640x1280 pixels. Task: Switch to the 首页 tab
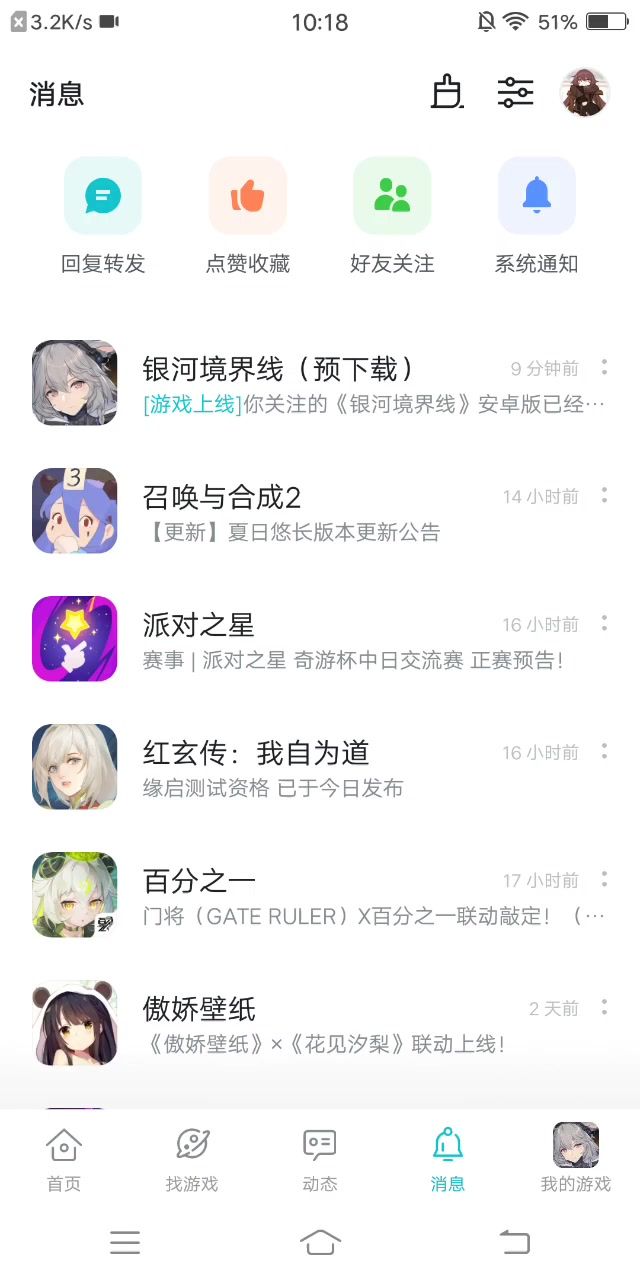coord(64,1158)
